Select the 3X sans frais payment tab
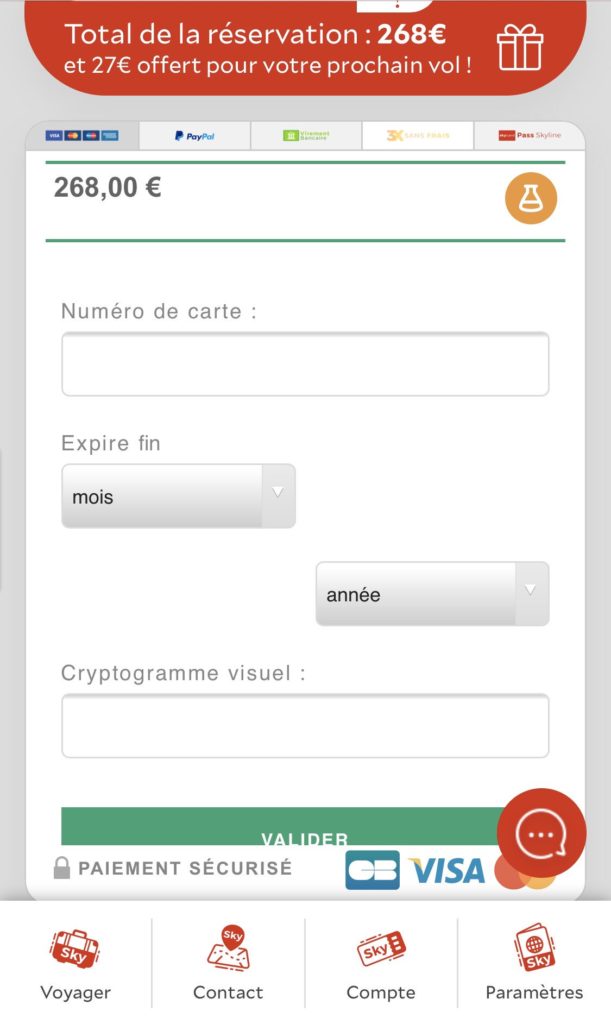The image size is (611, 1024). (x=418, y=136)
